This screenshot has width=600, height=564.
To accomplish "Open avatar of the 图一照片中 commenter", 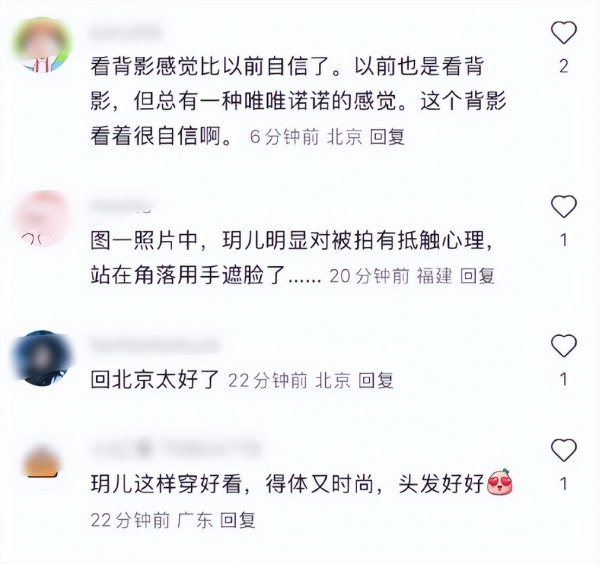I will pyautogui.click(x=44, y=219).
